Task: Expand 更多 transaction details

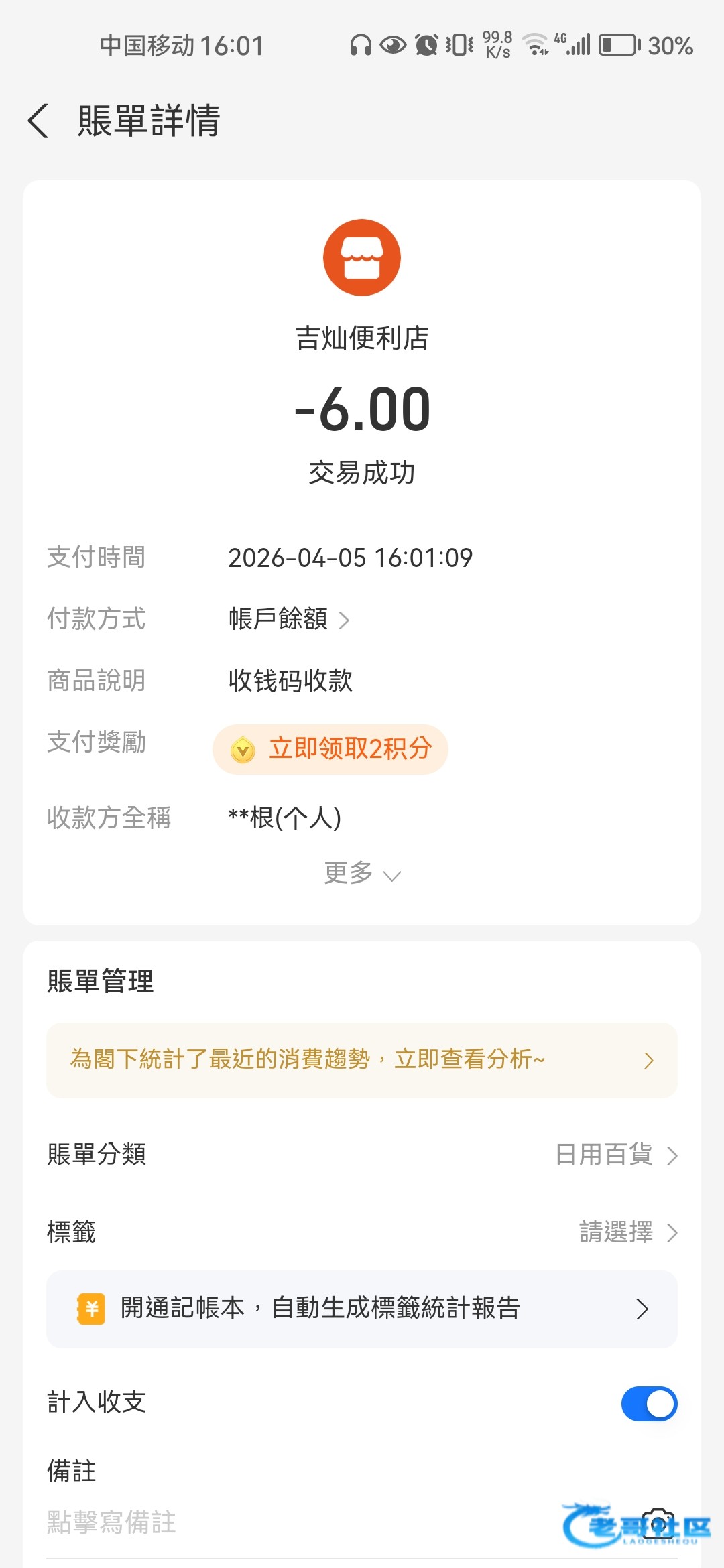Action: (x=362, y=874)
